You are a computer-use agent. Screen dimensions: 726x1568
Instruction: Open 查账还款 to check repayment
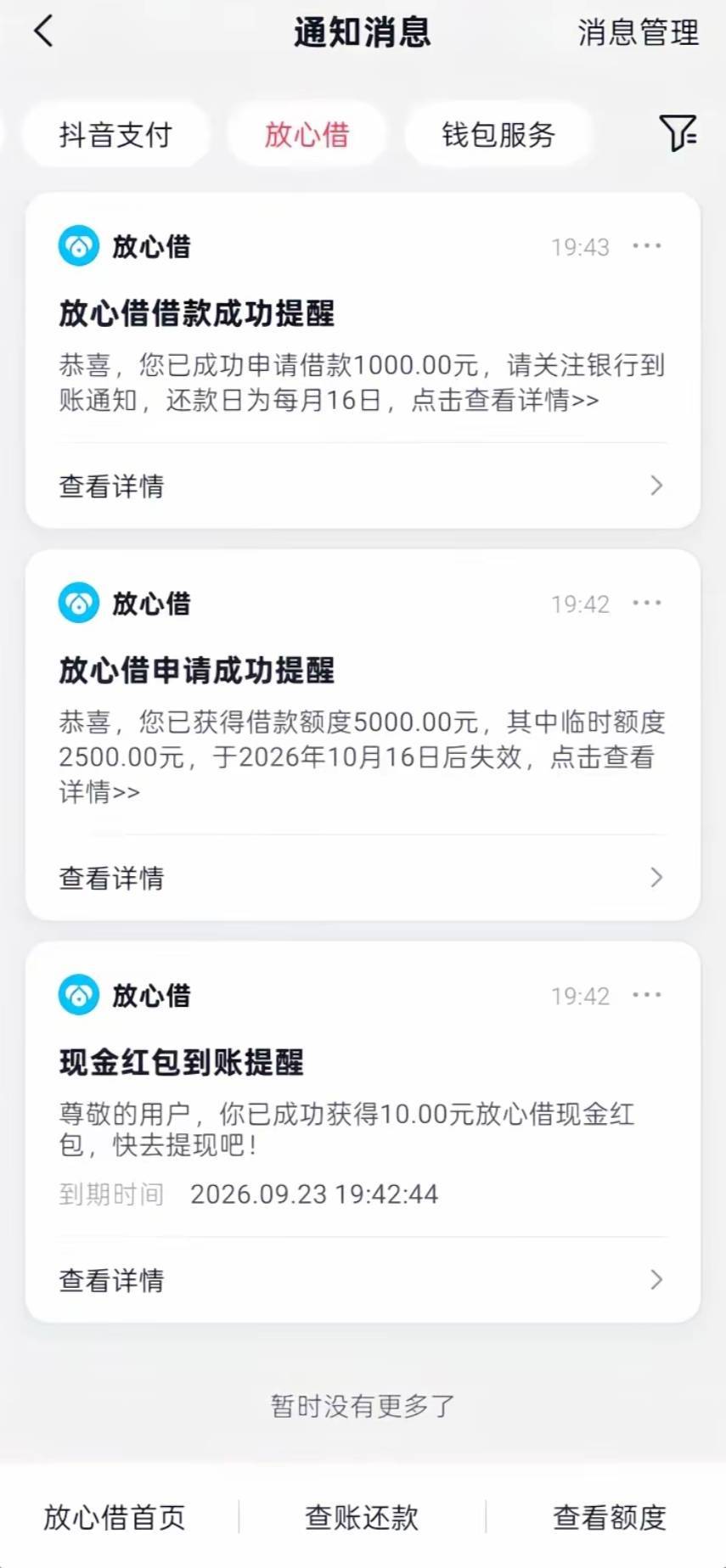tap(362, 1517)
